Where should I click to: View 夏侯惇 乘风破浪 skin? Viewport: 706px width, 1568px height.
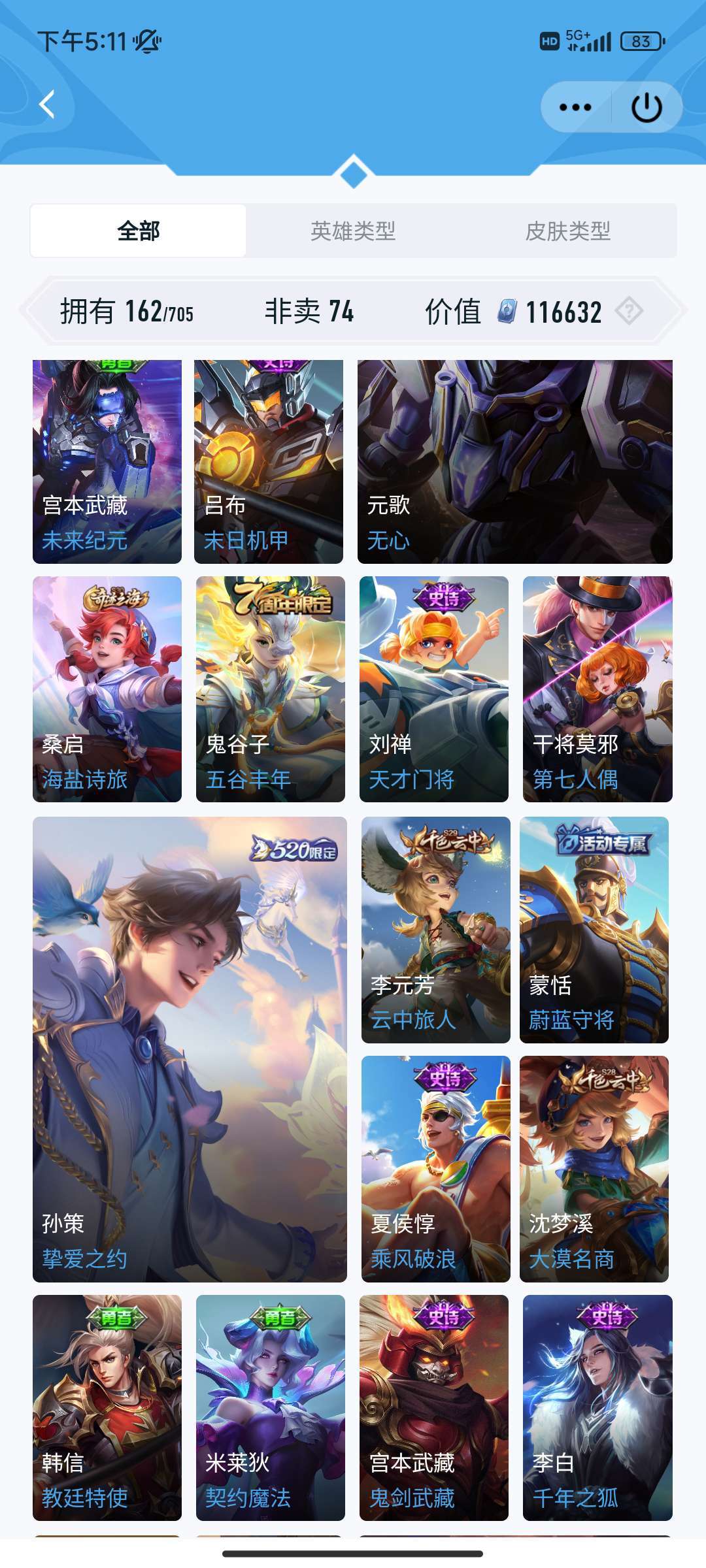click(x=436, y=1169)
